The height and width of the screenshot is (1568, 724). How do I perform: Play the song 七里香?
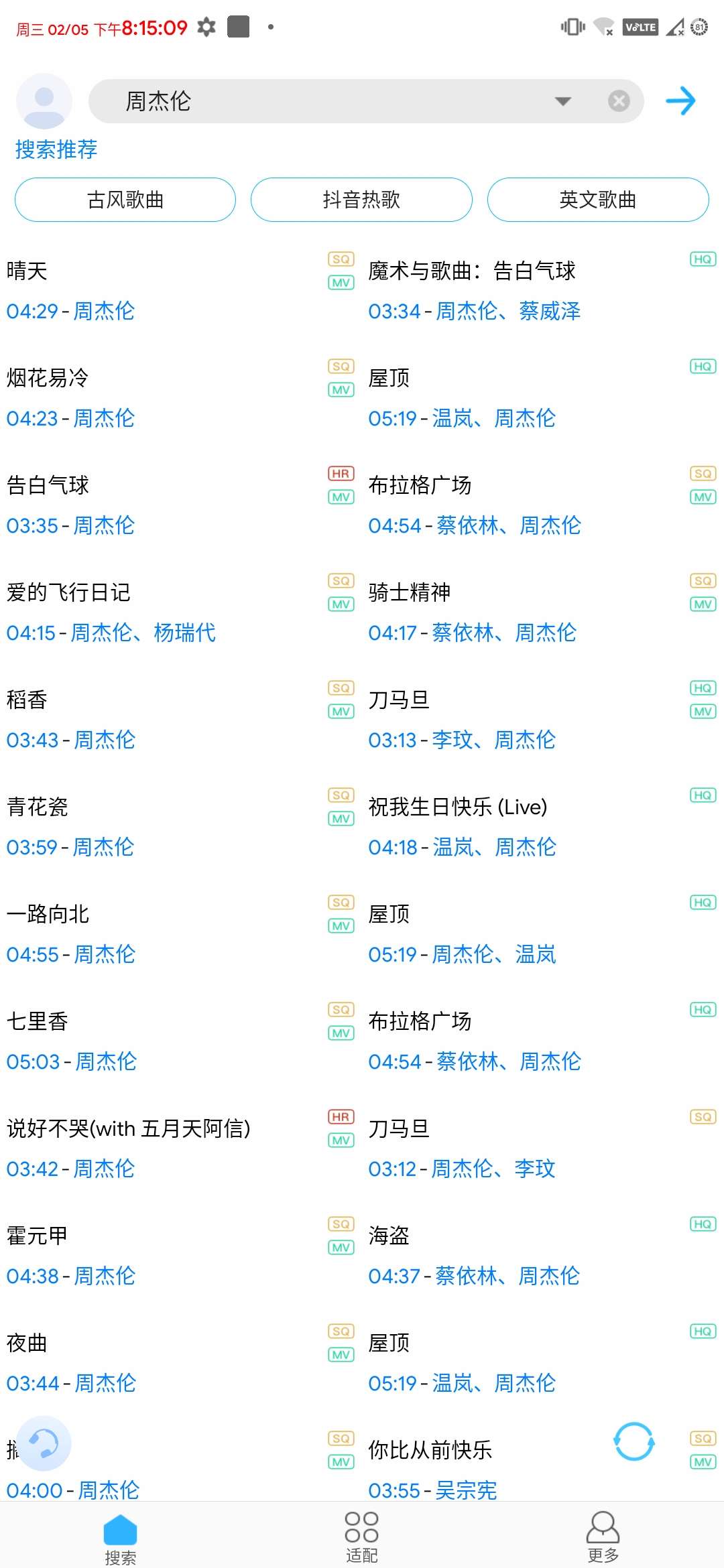[x=181, y=1041]
